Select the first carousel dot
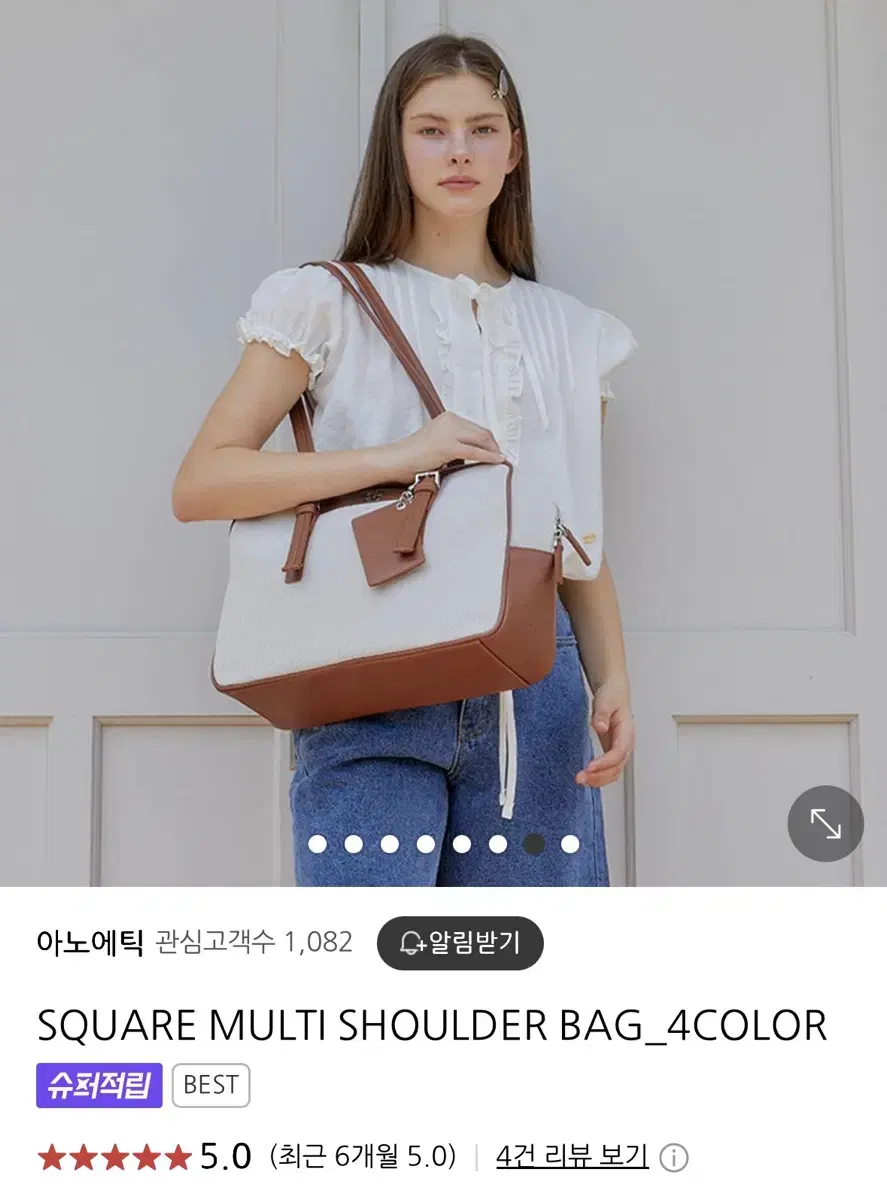The width and height of the screenshot is (887, 1200). tap(316, 843)
